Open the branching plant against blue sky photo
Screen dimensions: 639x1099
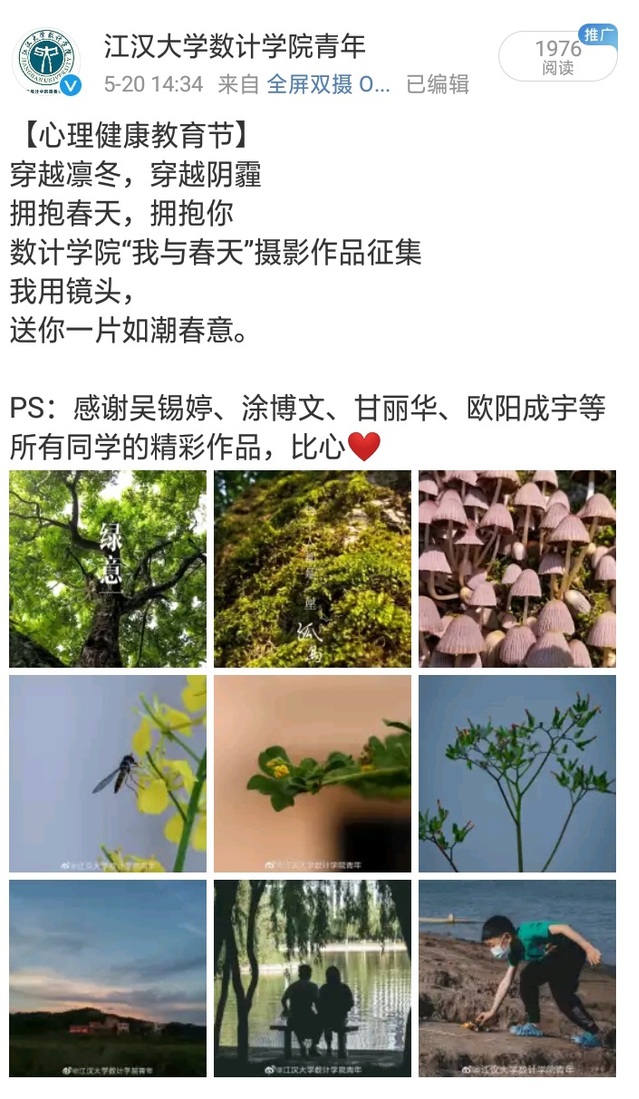pyautogui.click(x=517, y=773)
